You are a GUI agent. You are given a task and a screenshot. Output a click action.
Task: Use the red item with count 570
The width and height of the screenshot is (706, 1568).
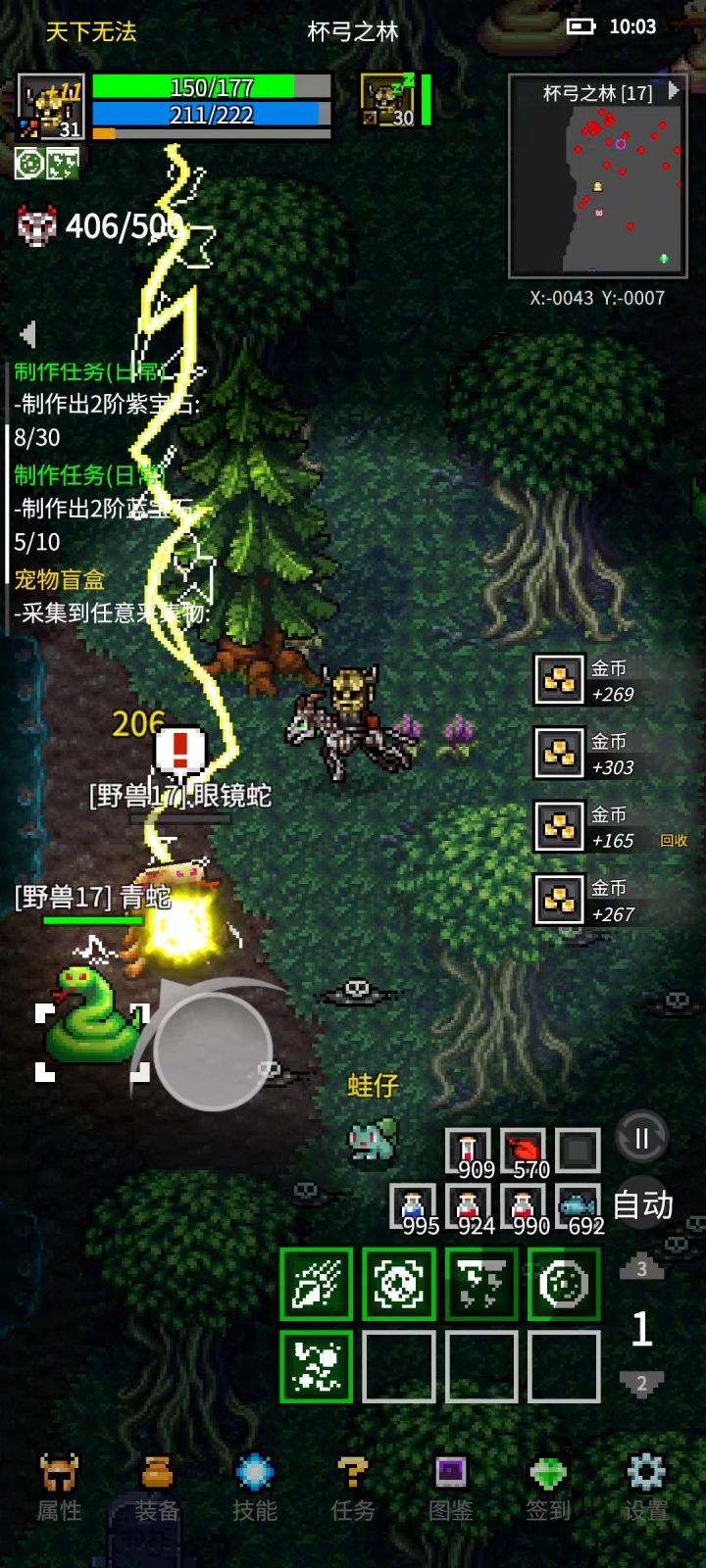pyautogui.click(x=524, y=1152)
